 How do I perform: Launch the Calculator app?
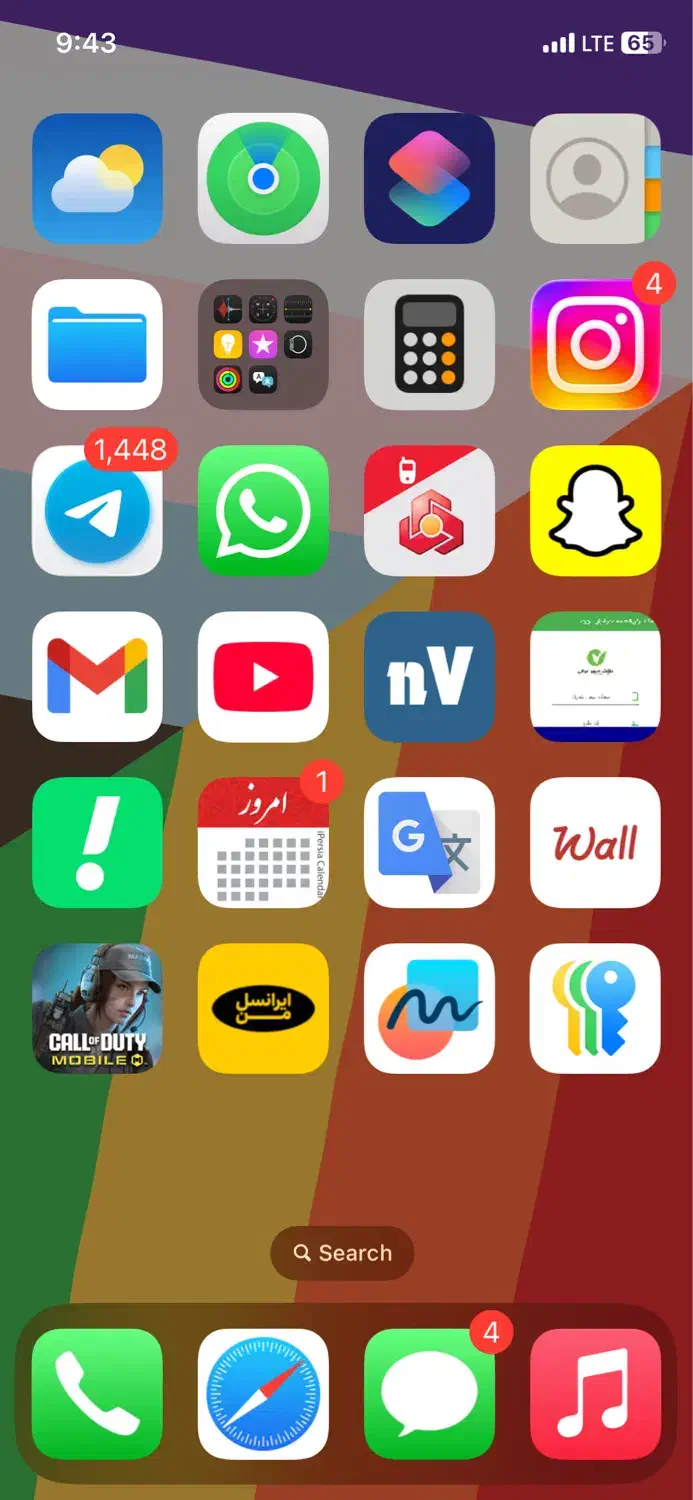pyautogui.click(x=429, y=344)
